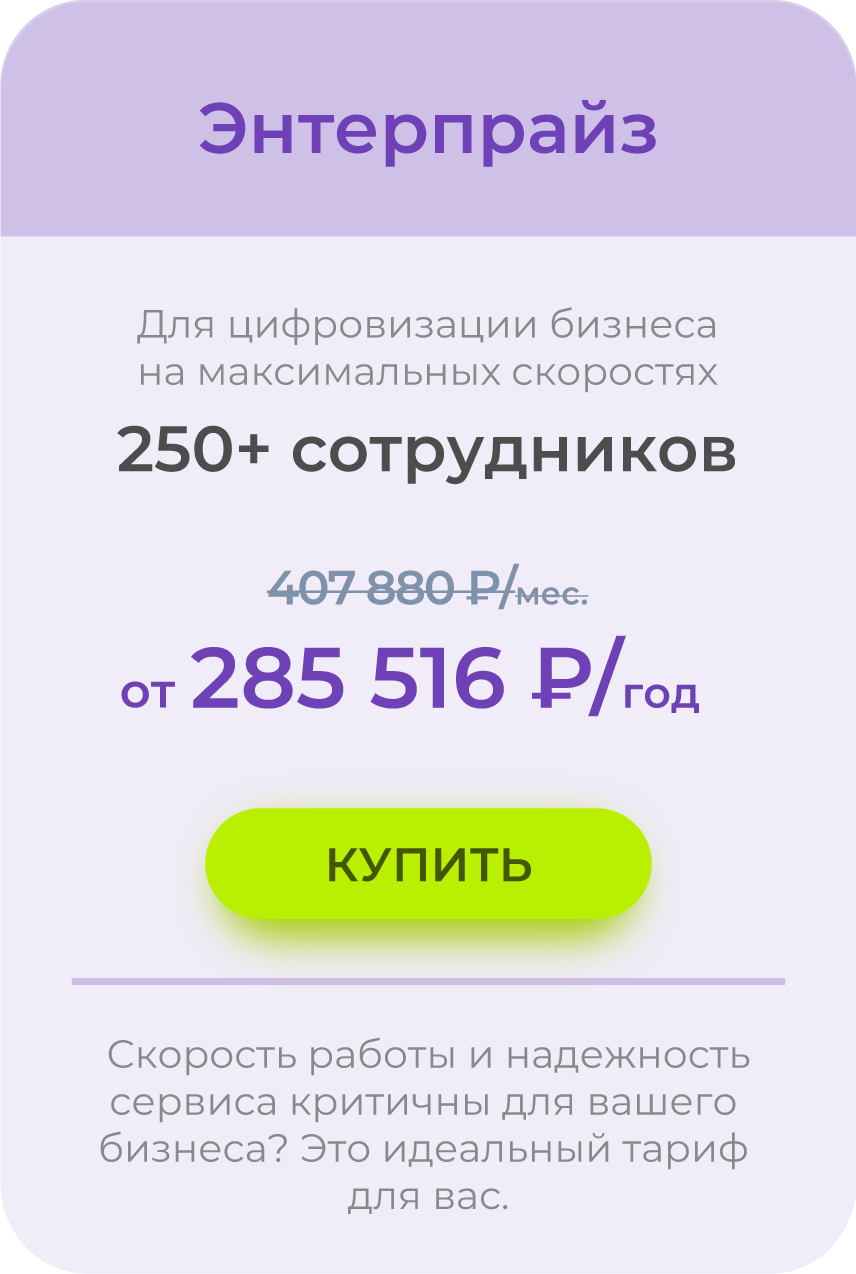Tap the КУПИТЬ button
Viewport: 856px width, 1274px height.
pyautogui.click(x=428, y=864)
